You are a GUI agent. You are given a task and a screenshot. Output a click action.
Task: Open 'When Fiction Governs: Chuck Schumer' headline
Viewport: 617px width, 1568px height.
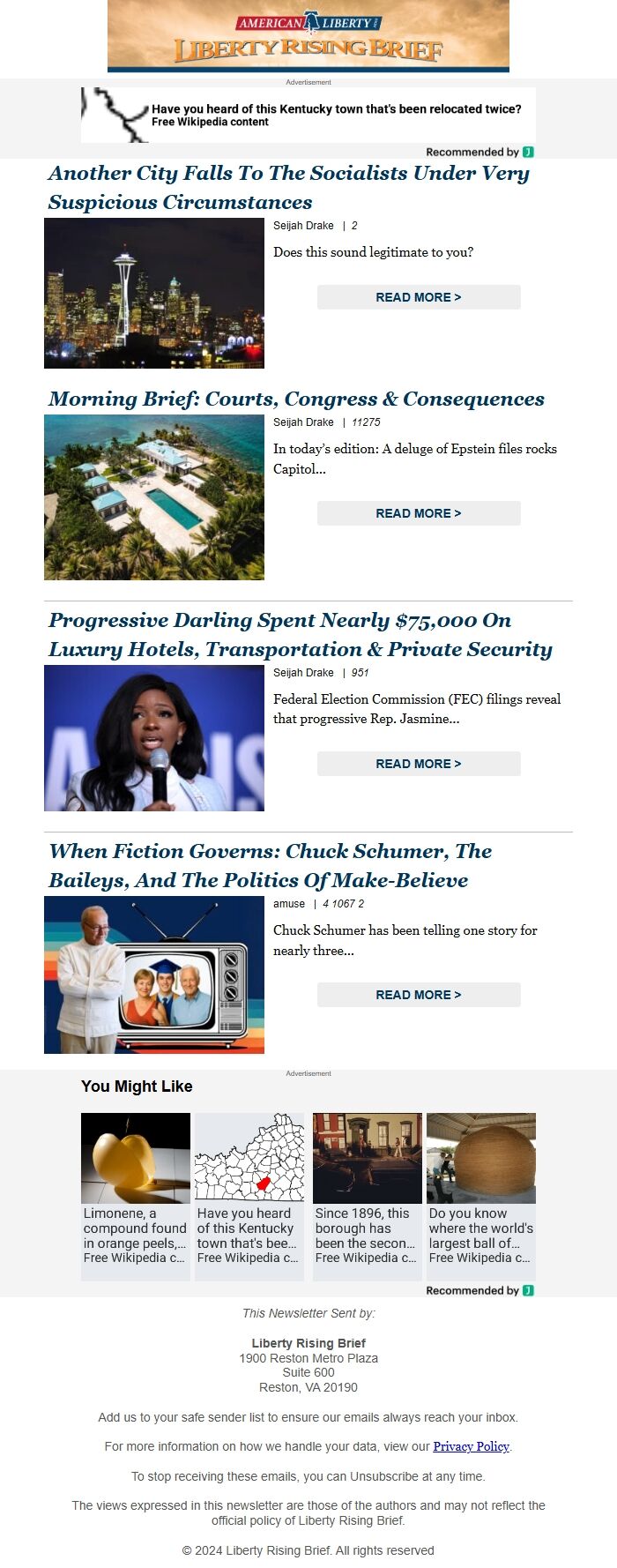click(x=270, y=865)
